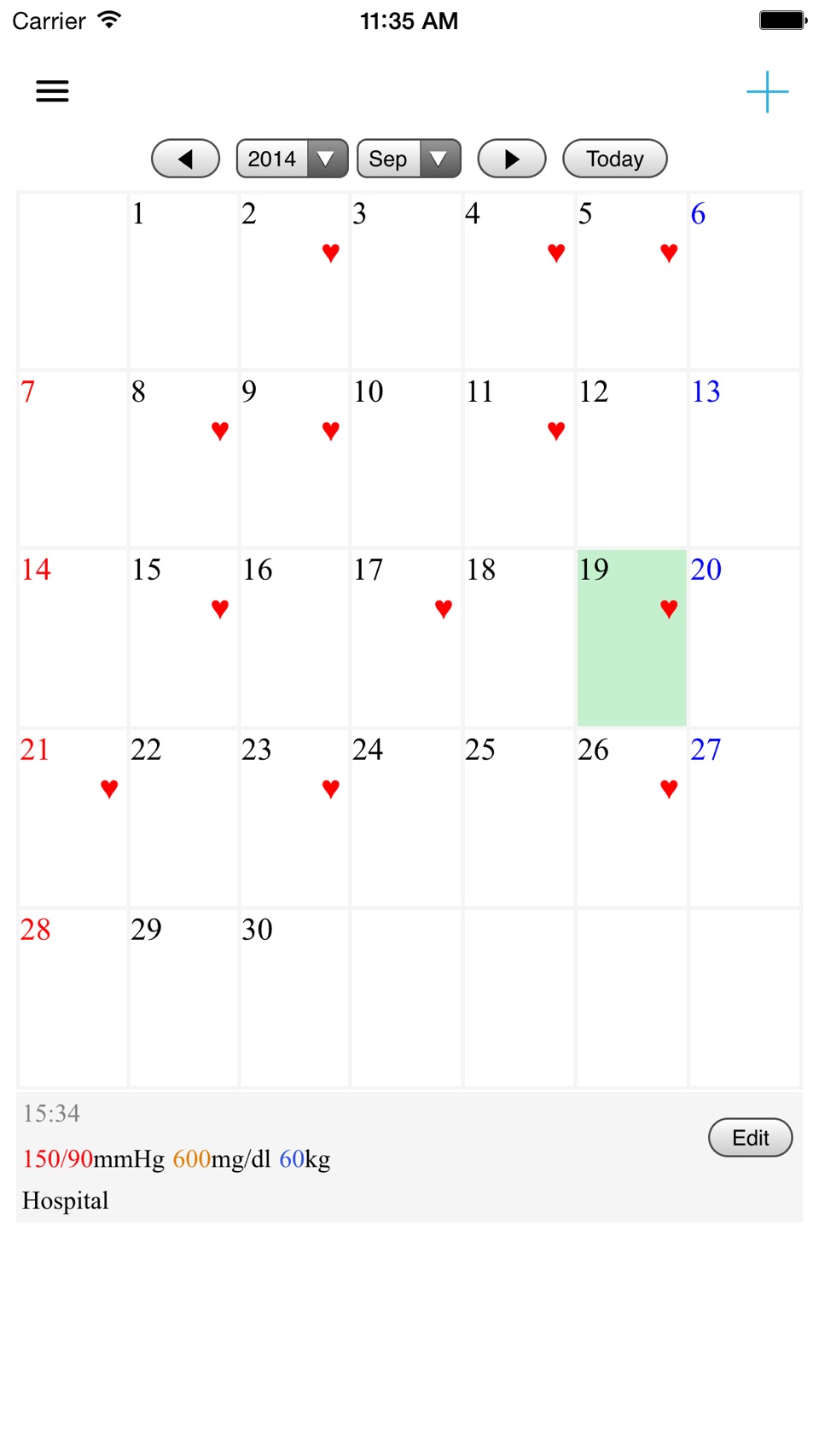Open the 2014 year dropdown

point(292,159)
